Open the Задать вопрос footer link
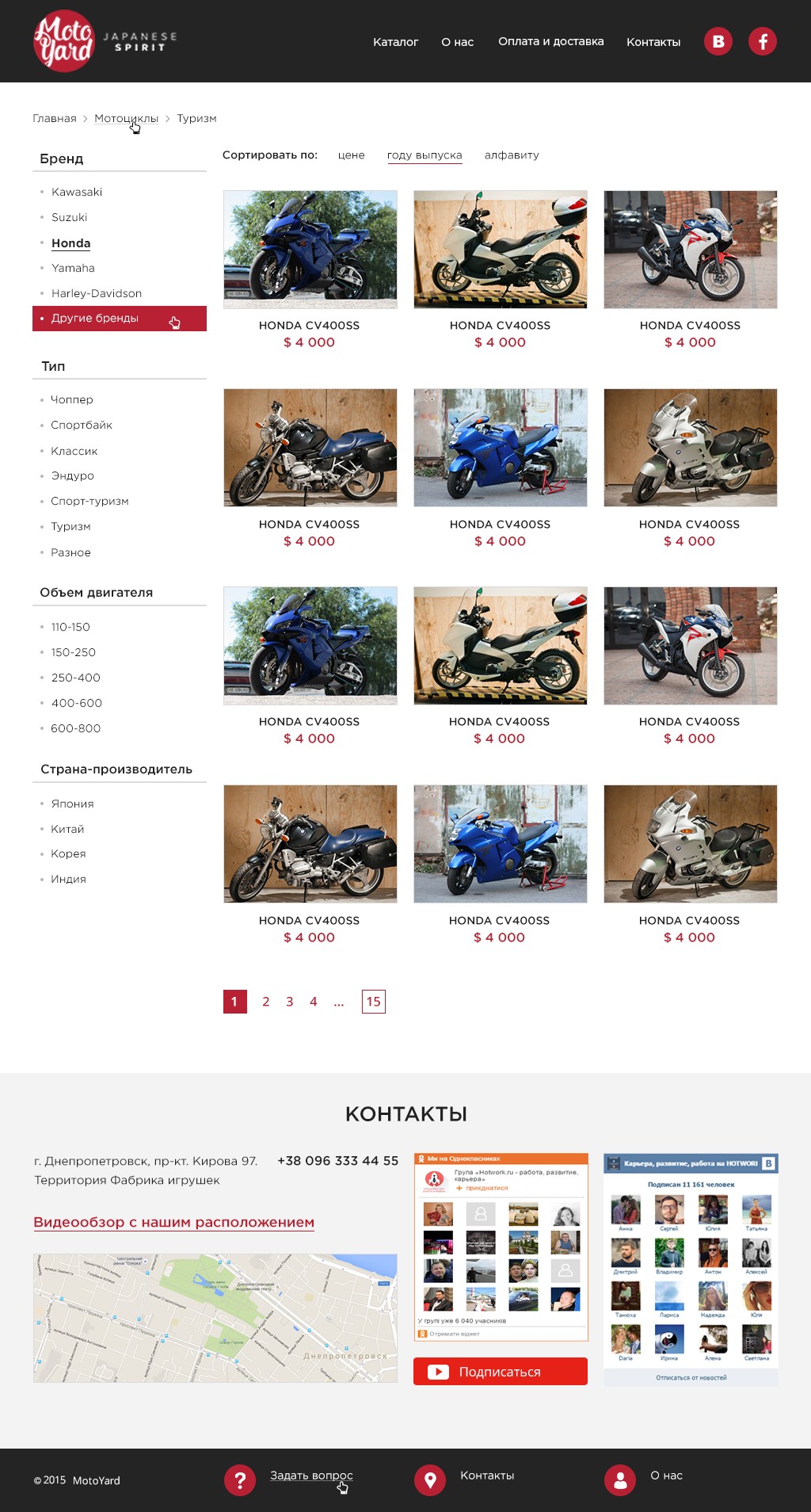The image size is (811, 1512). 311,1476
